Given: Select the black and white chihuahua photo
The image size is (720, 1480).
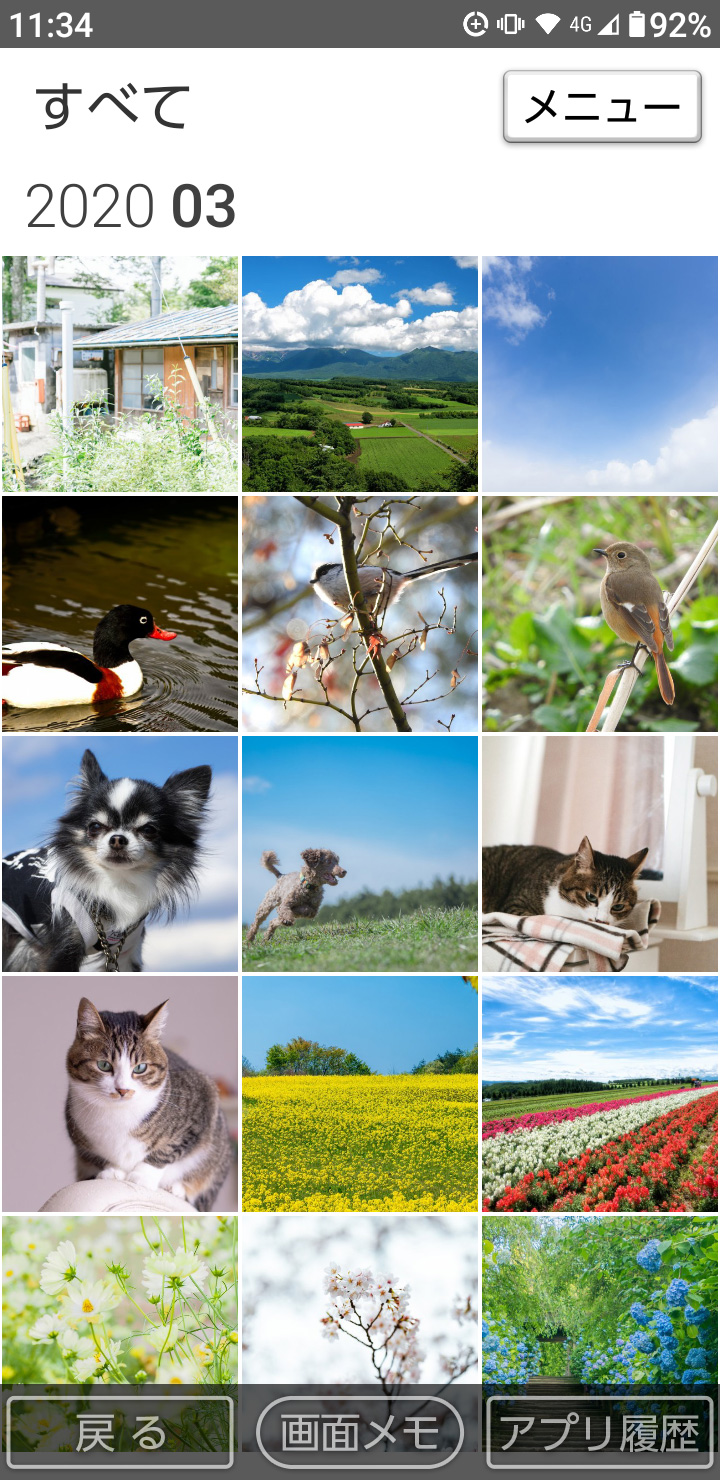Looking at the screenshot, I should pos(120,854).
